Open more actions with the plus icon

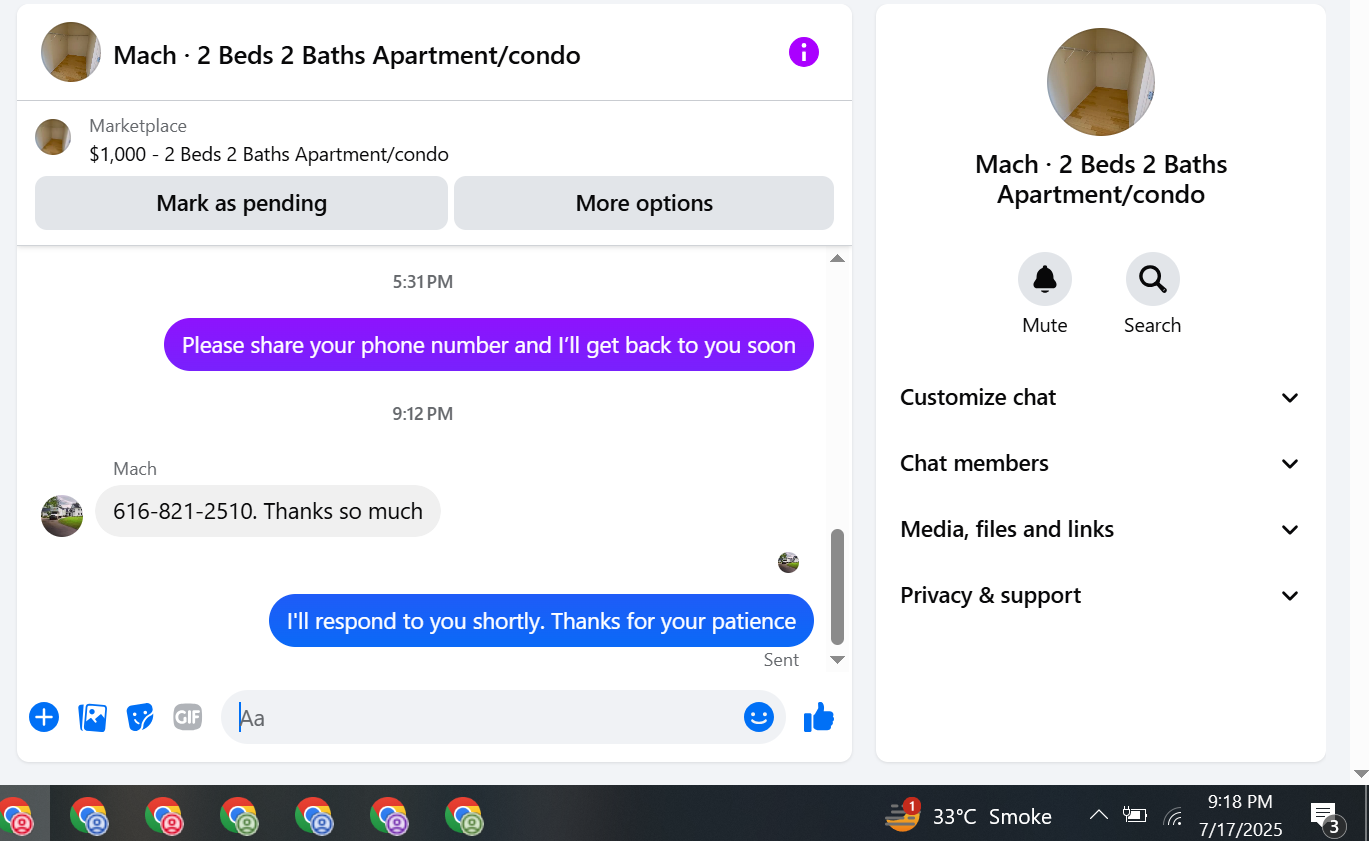pyautogui.click(x=44, y=717)
